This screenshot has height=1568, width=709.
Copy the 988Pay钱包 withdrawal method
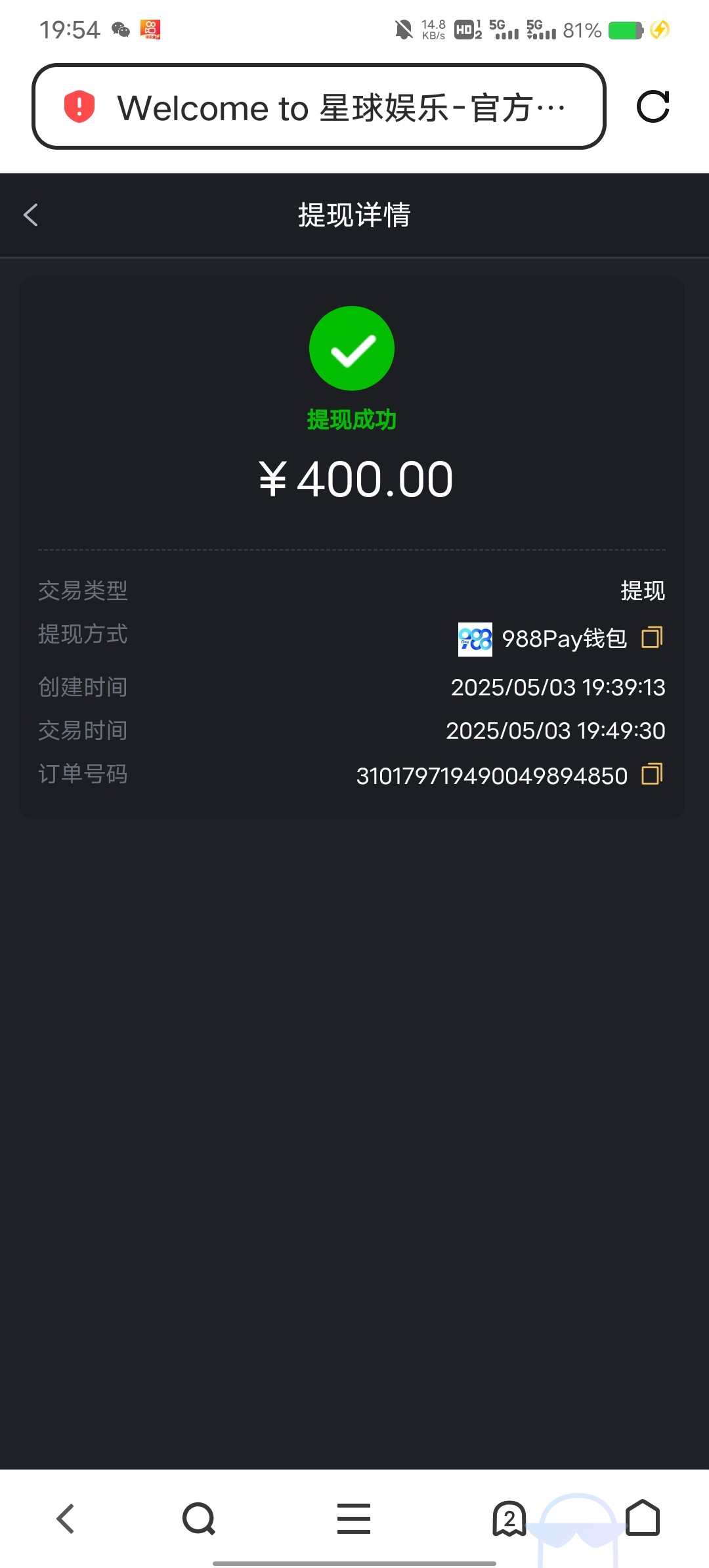[652, 637]
